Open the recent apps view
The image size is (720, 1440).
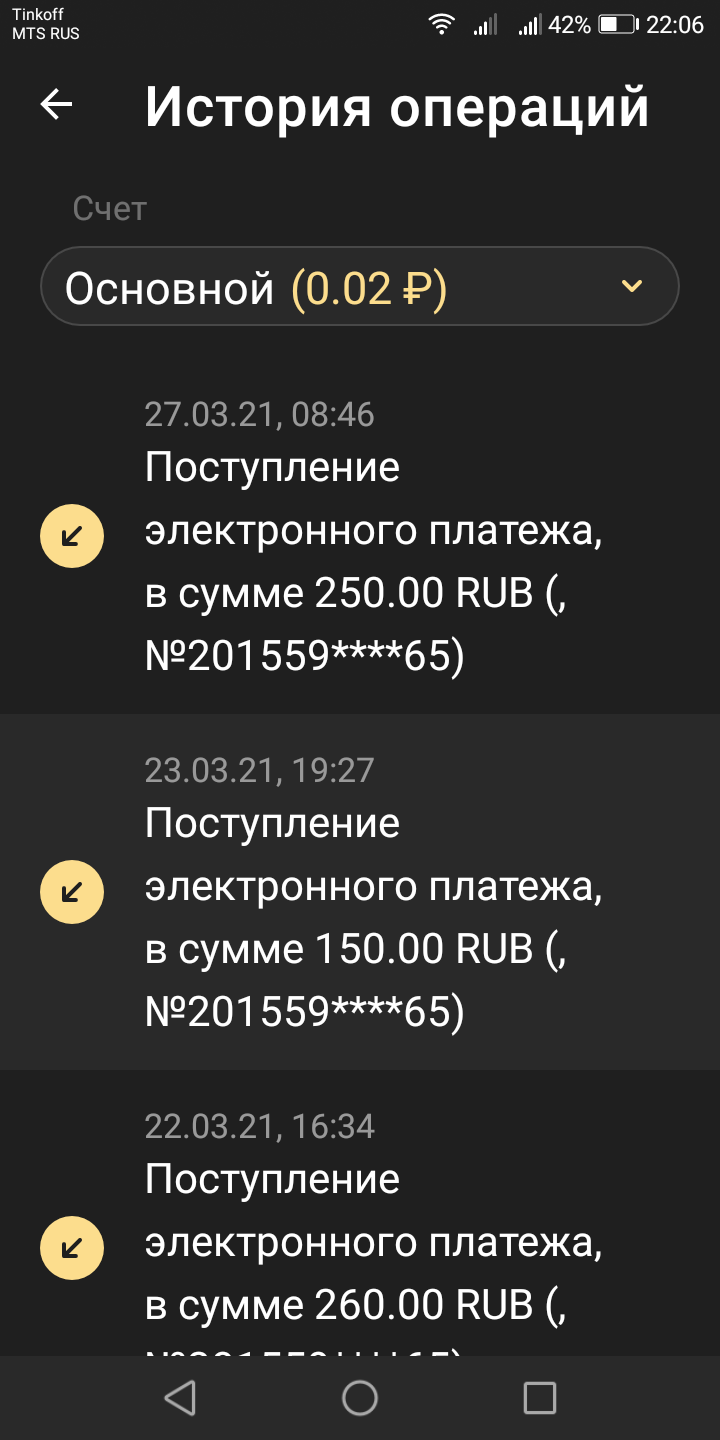(539, 1397)
